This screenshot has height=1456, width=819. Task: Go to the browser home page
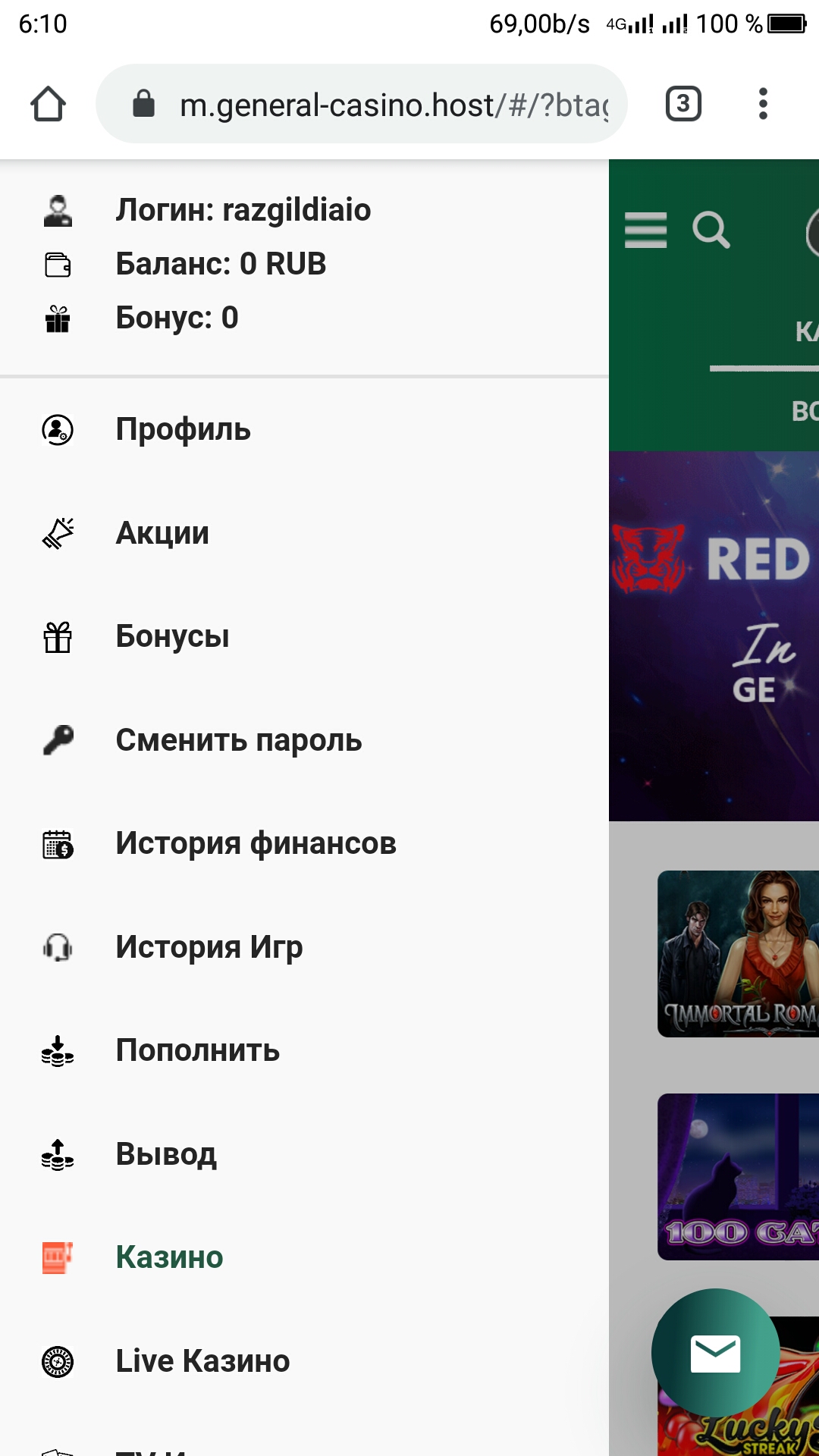click(x=48, y=104)
